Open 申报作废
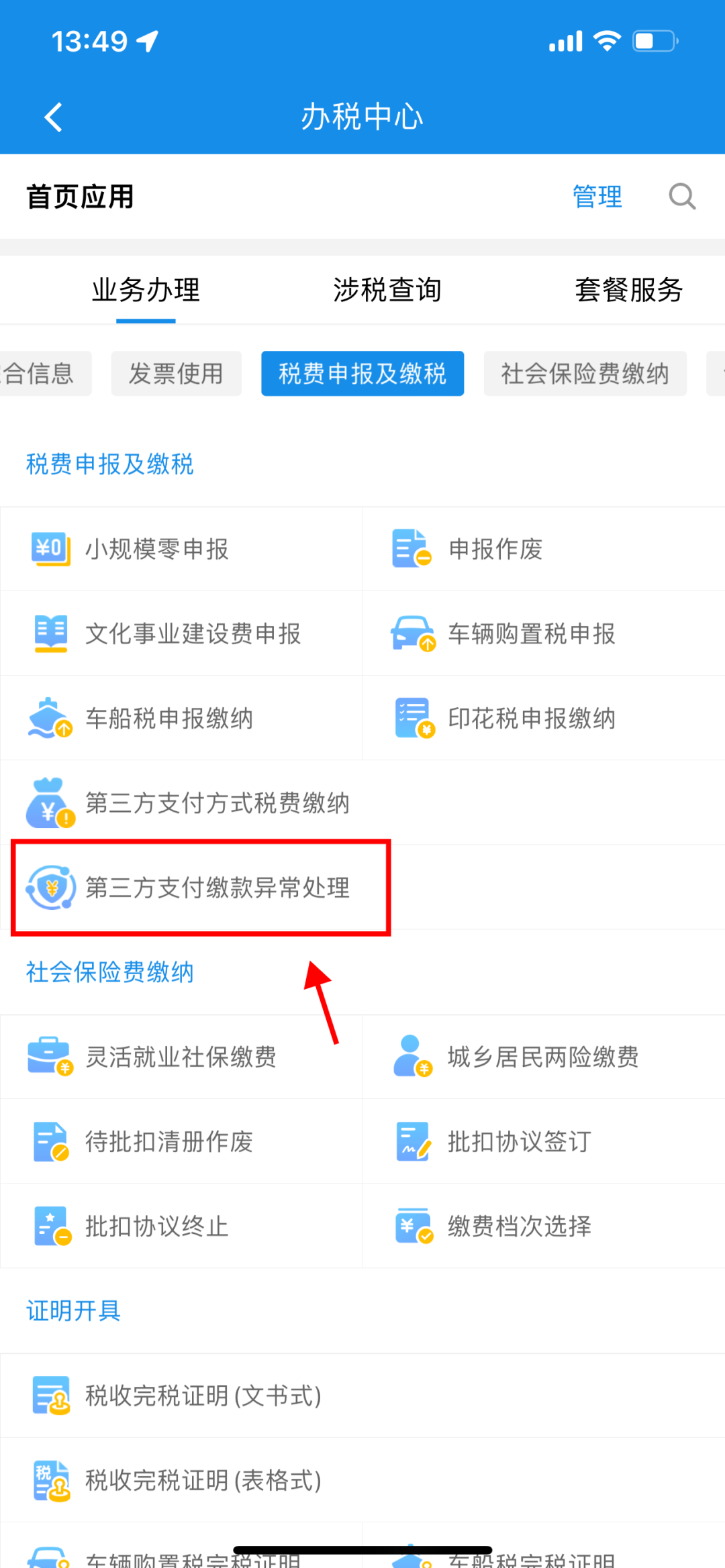 tap(495, 550)
